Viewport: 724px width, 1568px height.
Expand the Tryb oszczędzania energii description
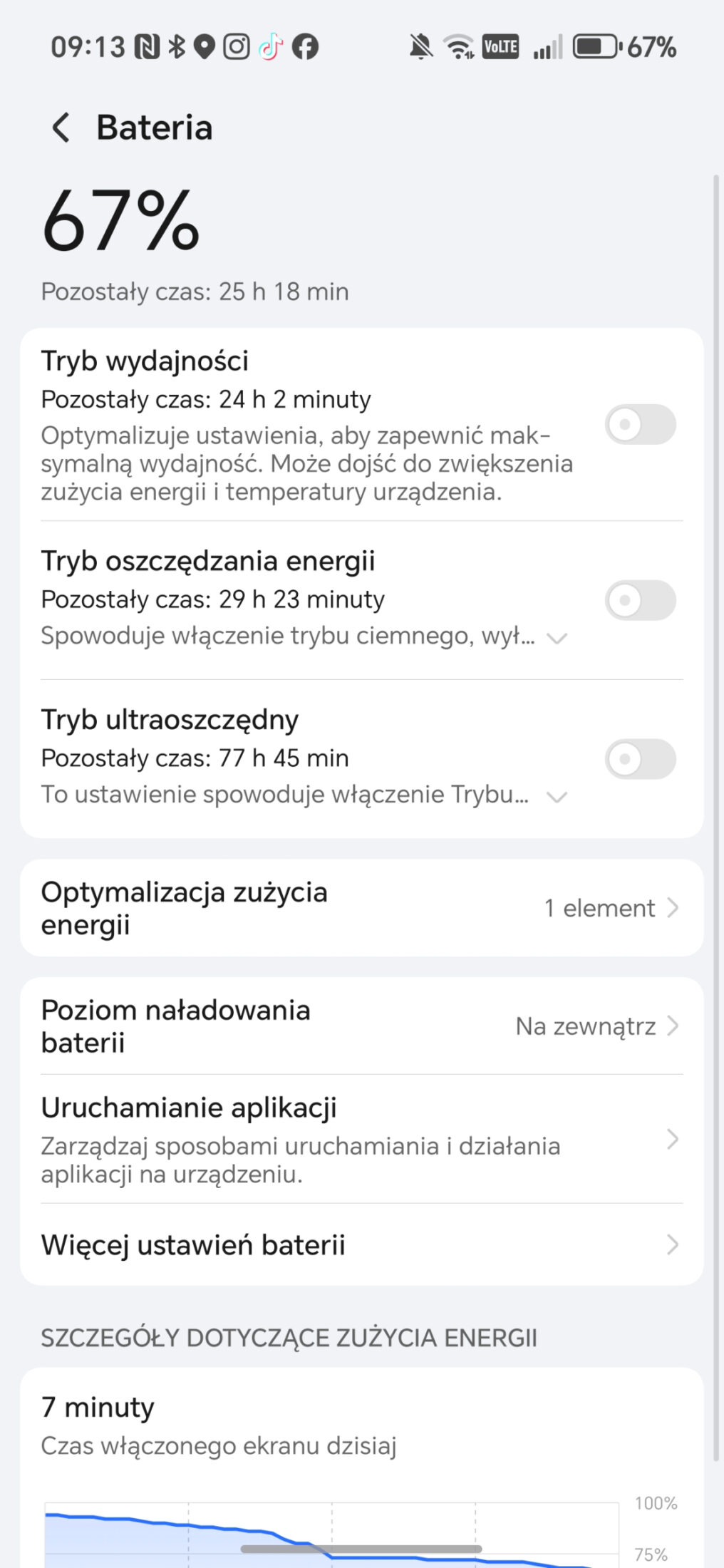[557, 638]
